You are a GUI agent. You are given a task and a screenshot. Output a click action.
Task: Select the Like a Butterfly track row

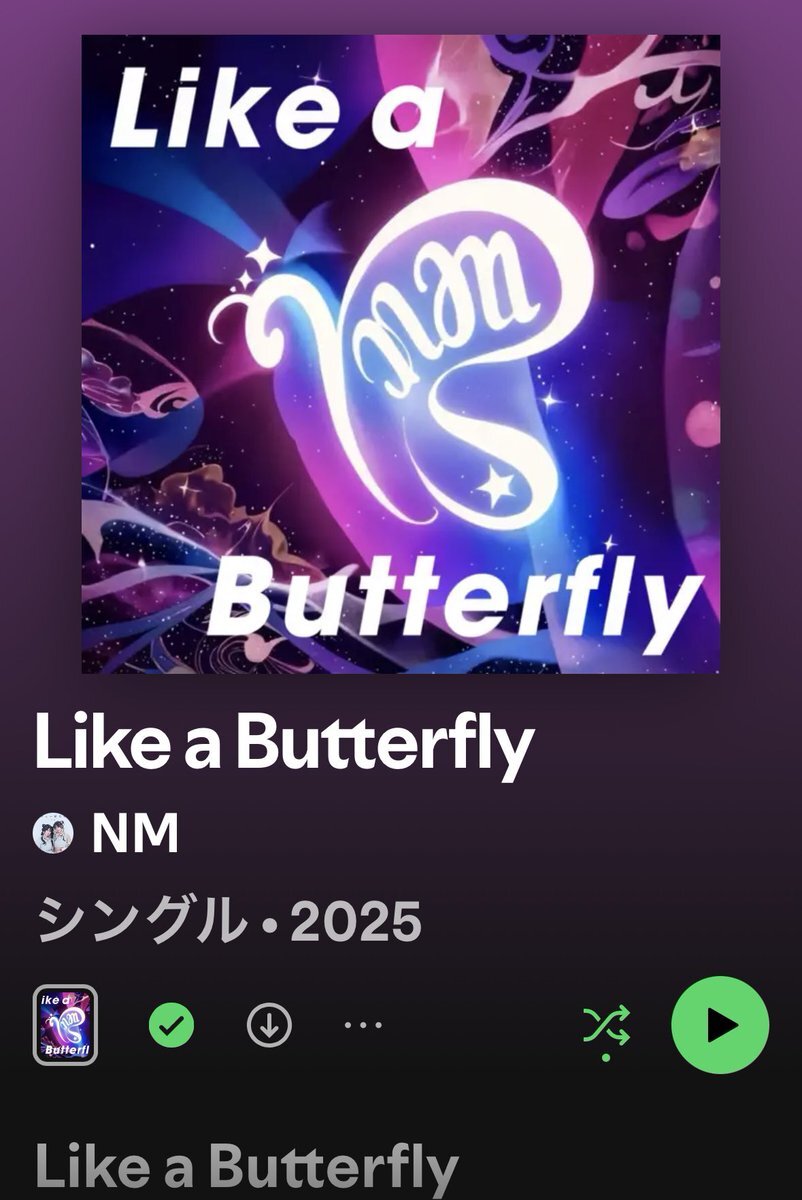point(246,1167)
